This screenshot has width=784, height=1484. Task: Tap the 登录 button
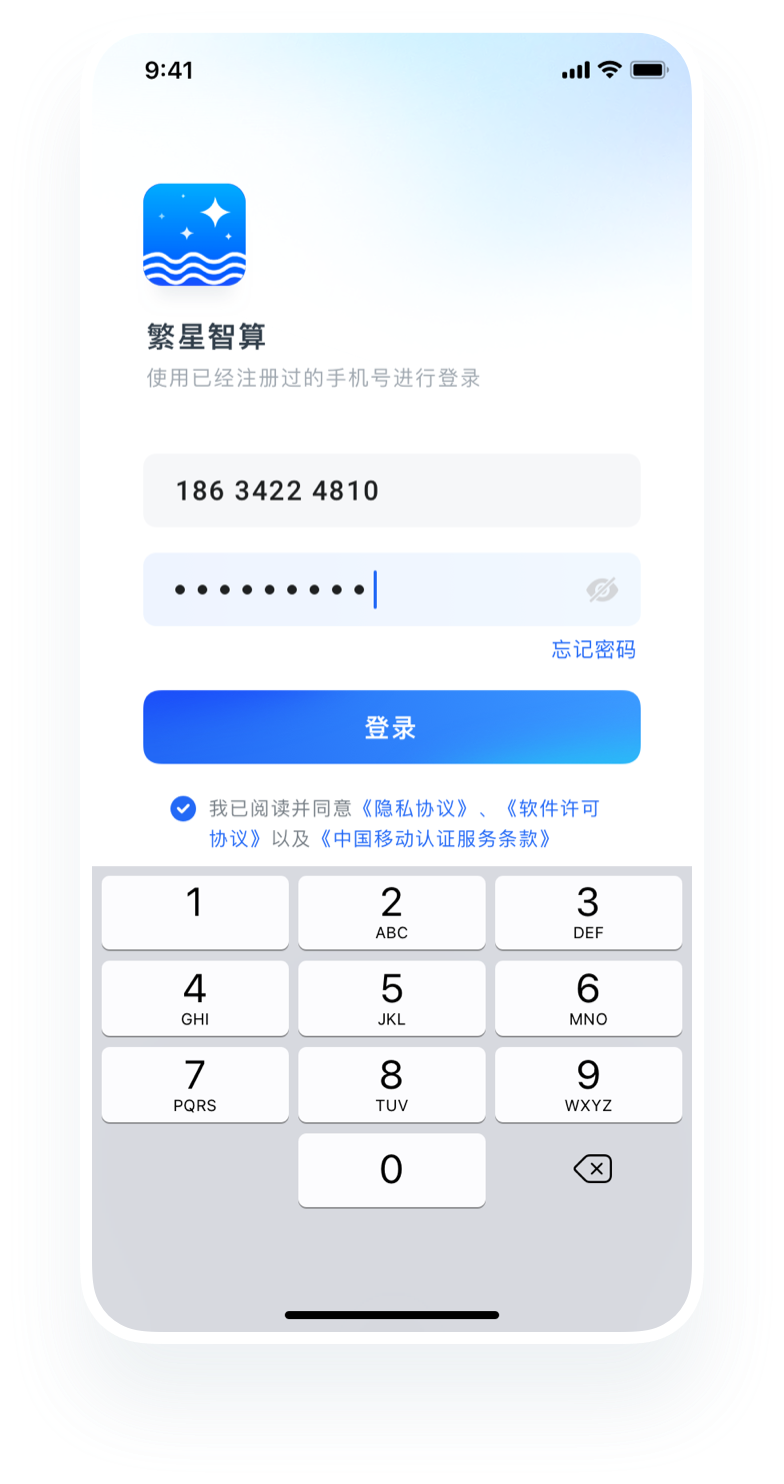(391, 727)
